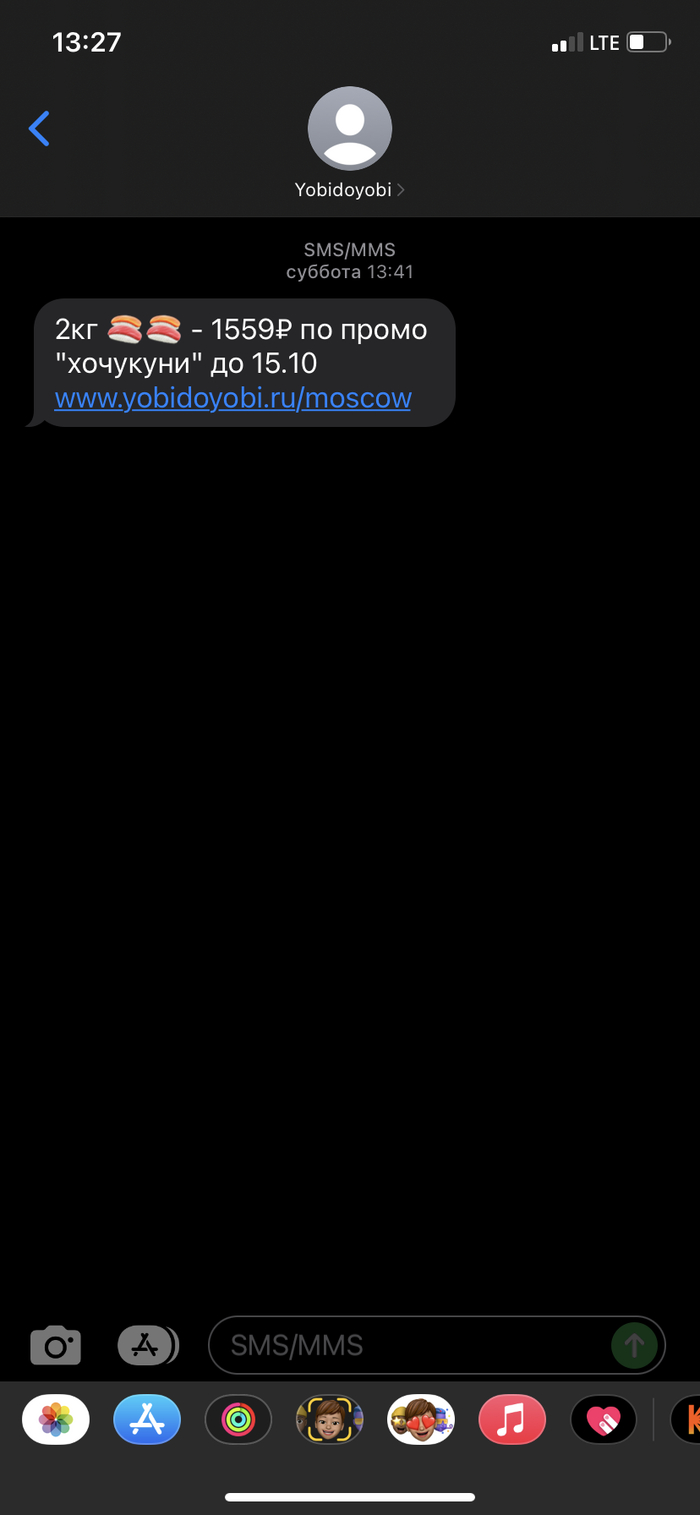Open the camera to attach a photo
This screenshot has height=1515, width=700.
pyautogui.click(x=55, y=1345)
